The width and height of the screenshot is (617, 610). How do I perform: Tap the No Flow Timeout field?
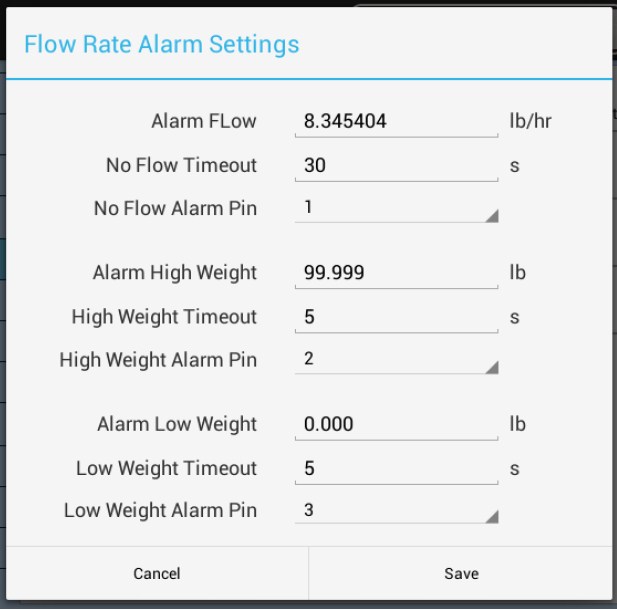tap(396, 166)
